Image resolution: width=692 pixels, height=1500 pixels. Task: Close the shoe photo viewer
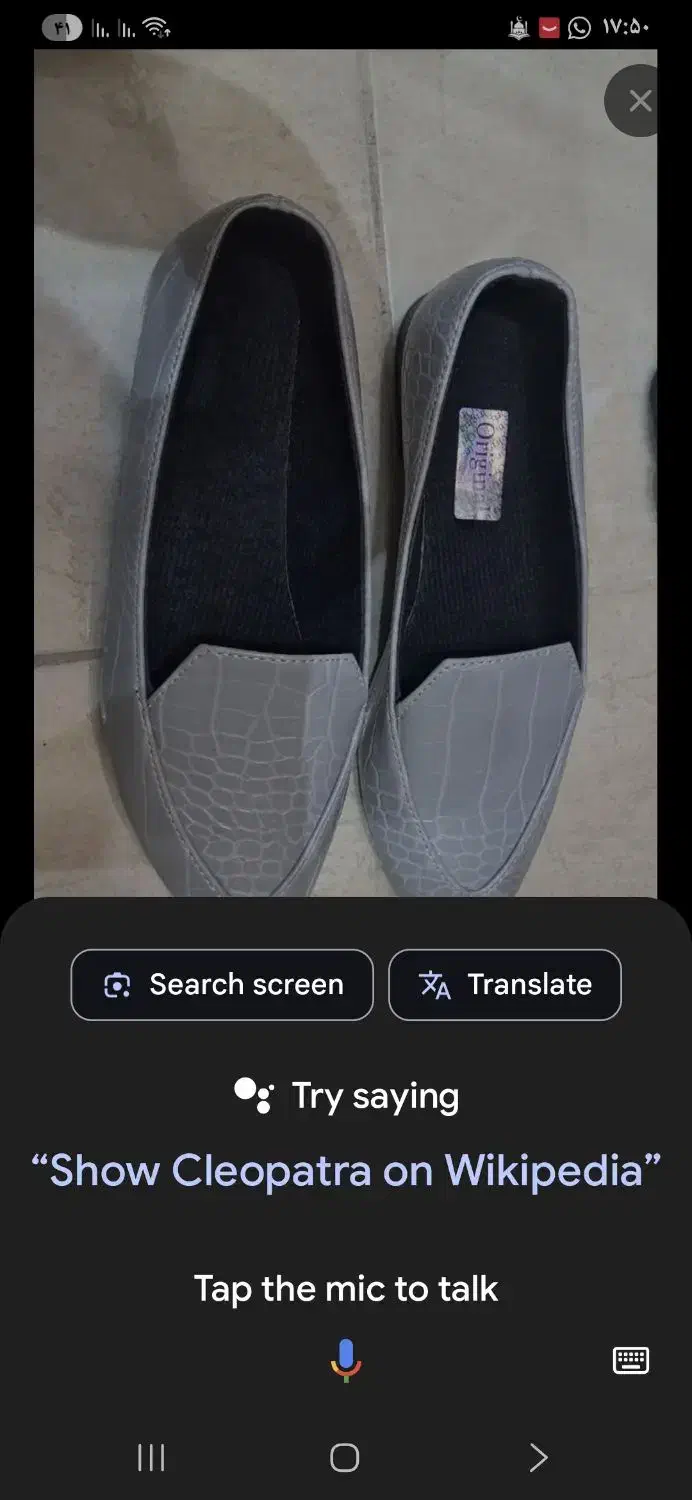(639, 101)
